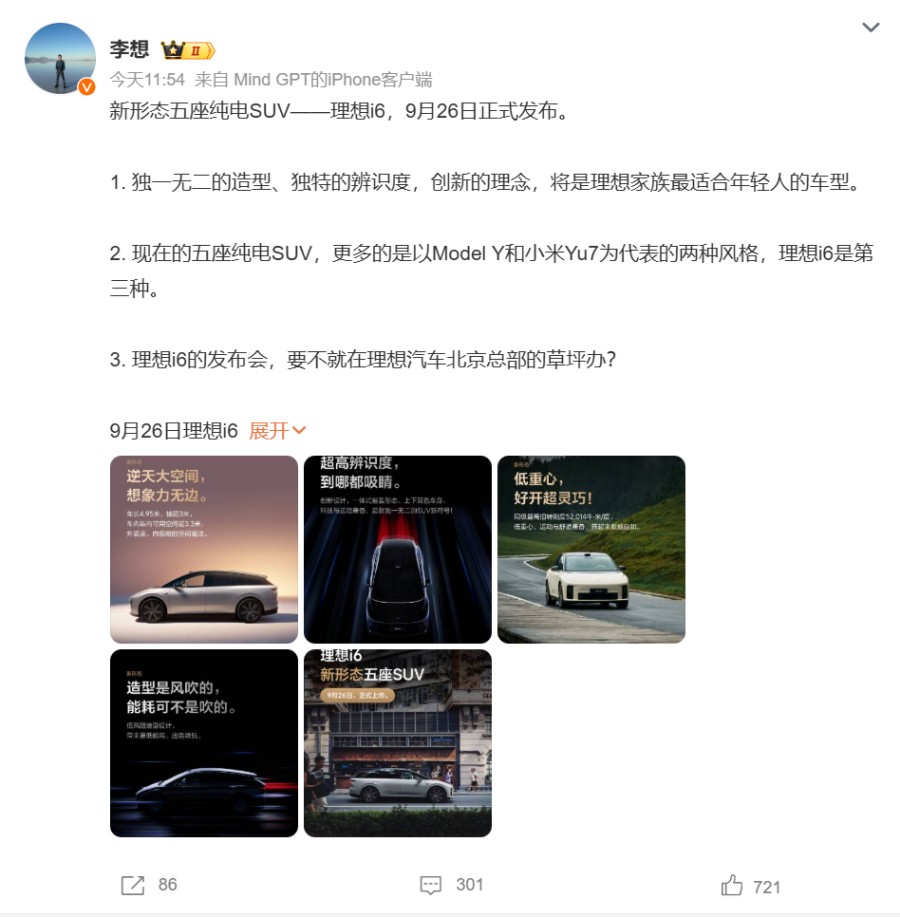The height and width of the screenshot is (917, 900).
Task: Tap the 李想 username
Action: click(x=129, y=50)
